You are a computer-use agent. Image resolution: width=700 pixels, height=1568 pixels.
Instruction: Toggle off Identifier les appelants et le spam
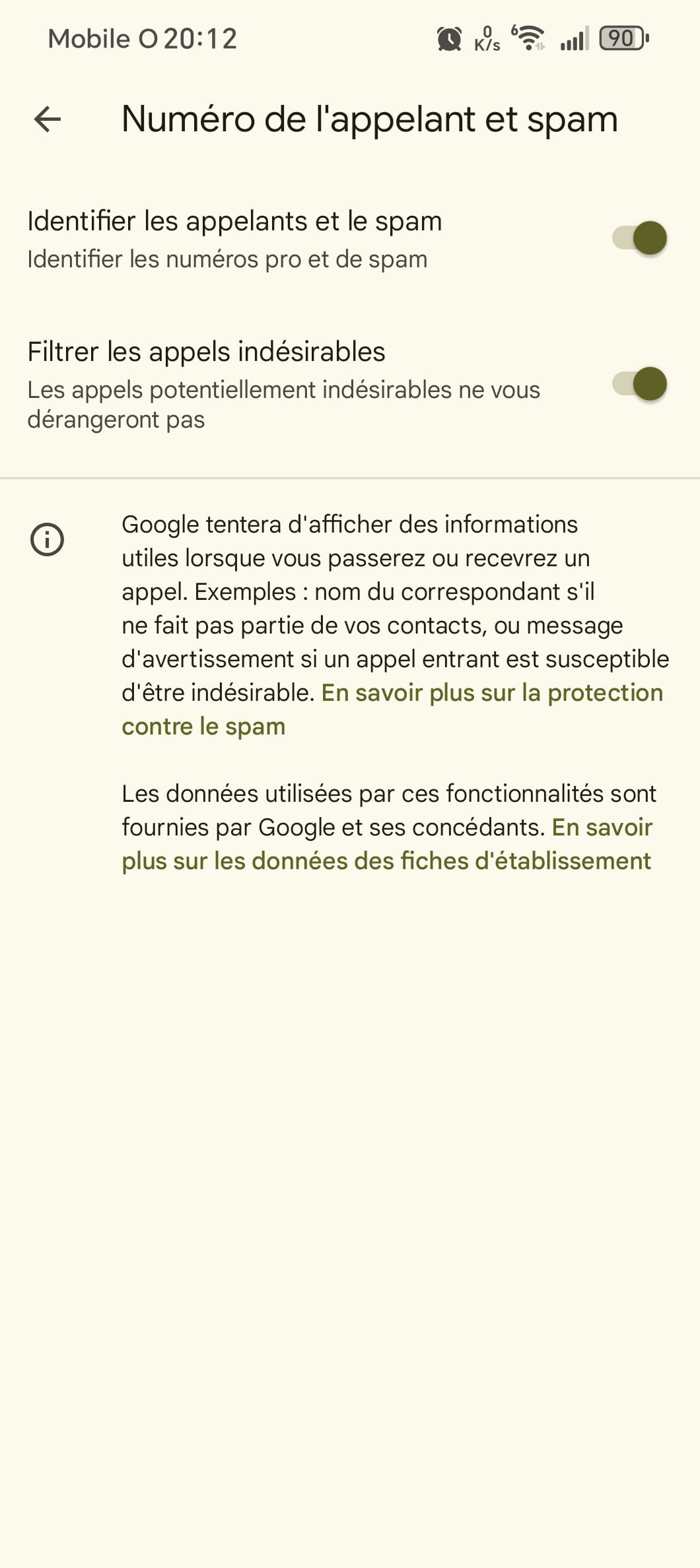pyautogui.click(x=639, y=238)
